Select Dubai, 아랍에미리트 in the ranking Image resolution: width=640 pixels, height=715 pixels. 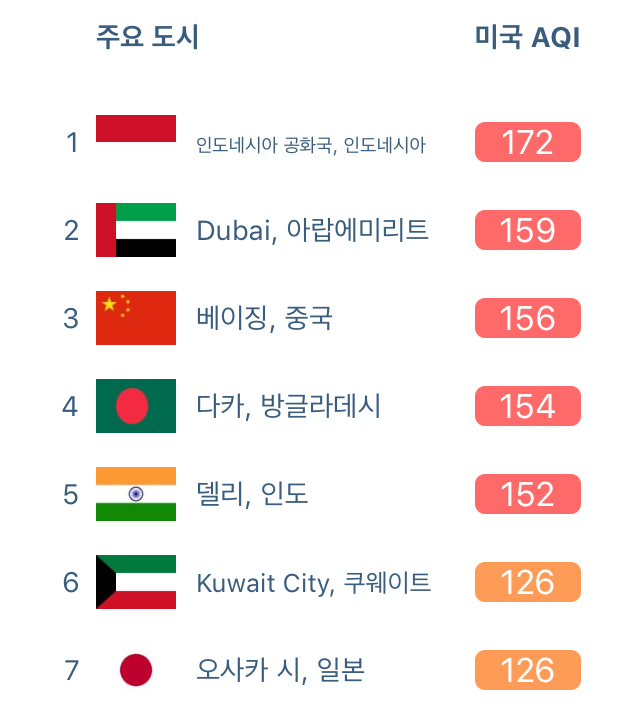312,231
